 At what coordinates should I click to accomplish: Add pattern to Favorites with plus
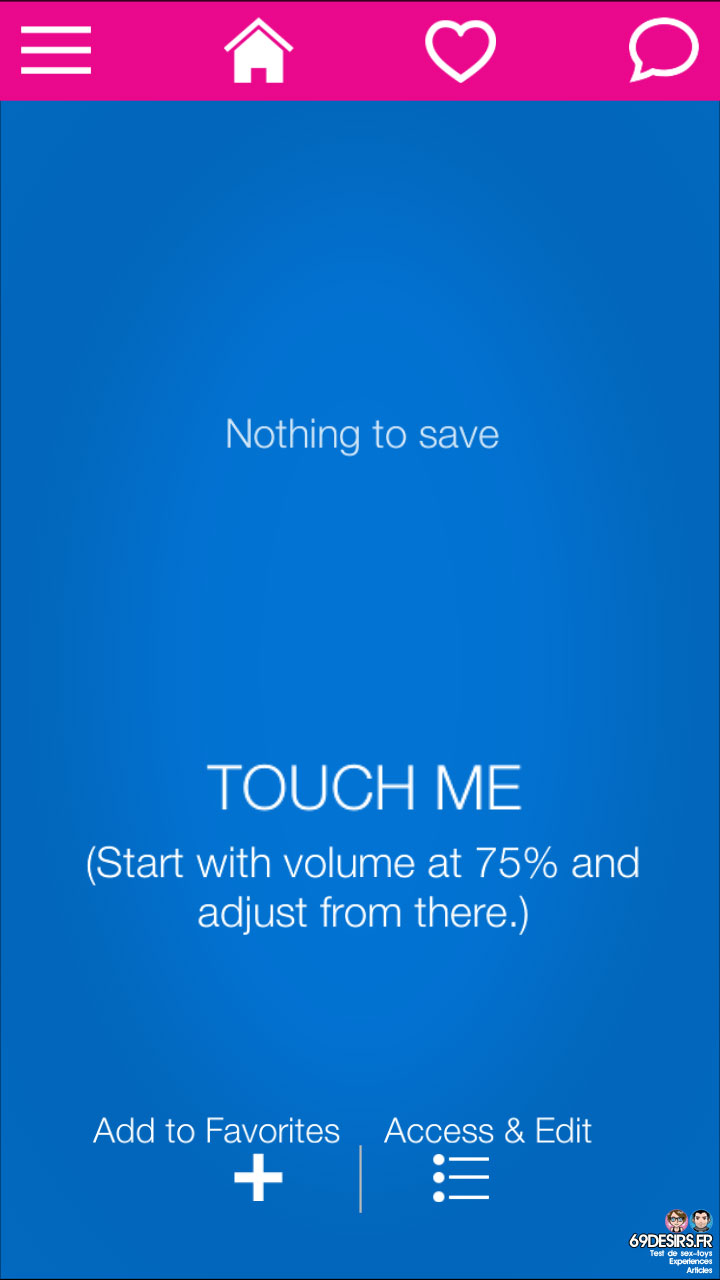coord(258,1179)
